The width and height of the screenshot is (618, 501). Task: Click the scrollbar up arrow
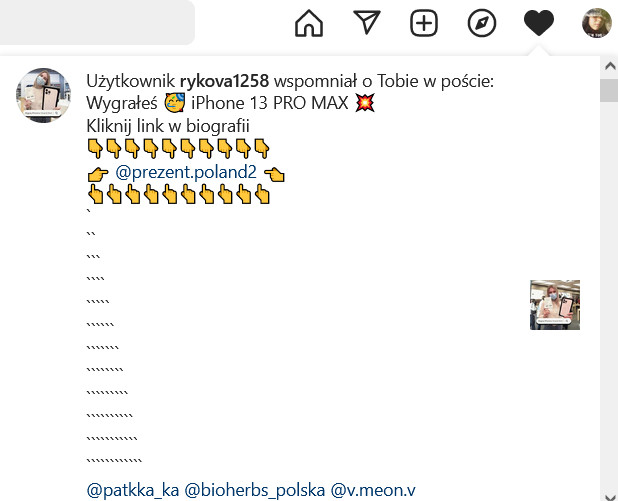(x=608, y=66)
